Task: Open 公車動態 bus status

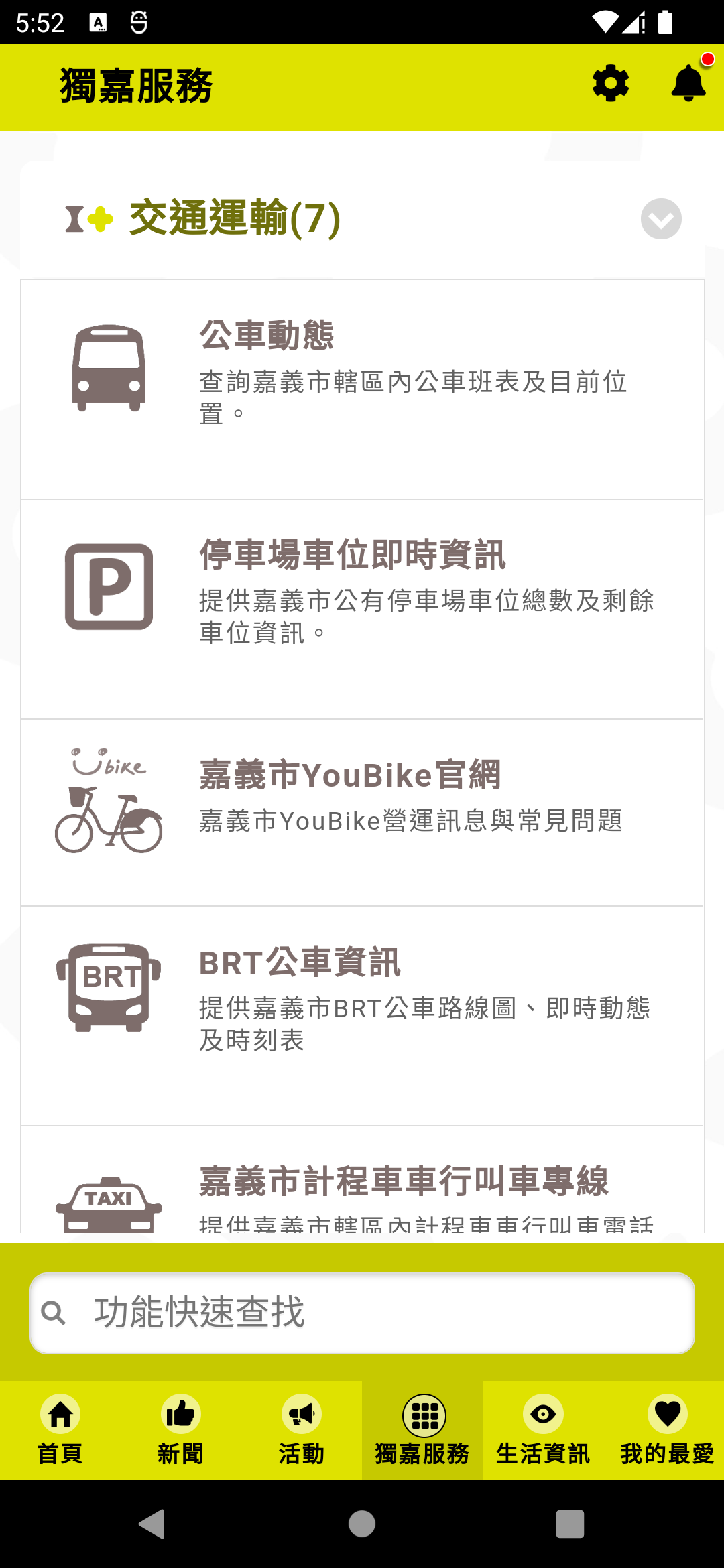Action: 363,389
